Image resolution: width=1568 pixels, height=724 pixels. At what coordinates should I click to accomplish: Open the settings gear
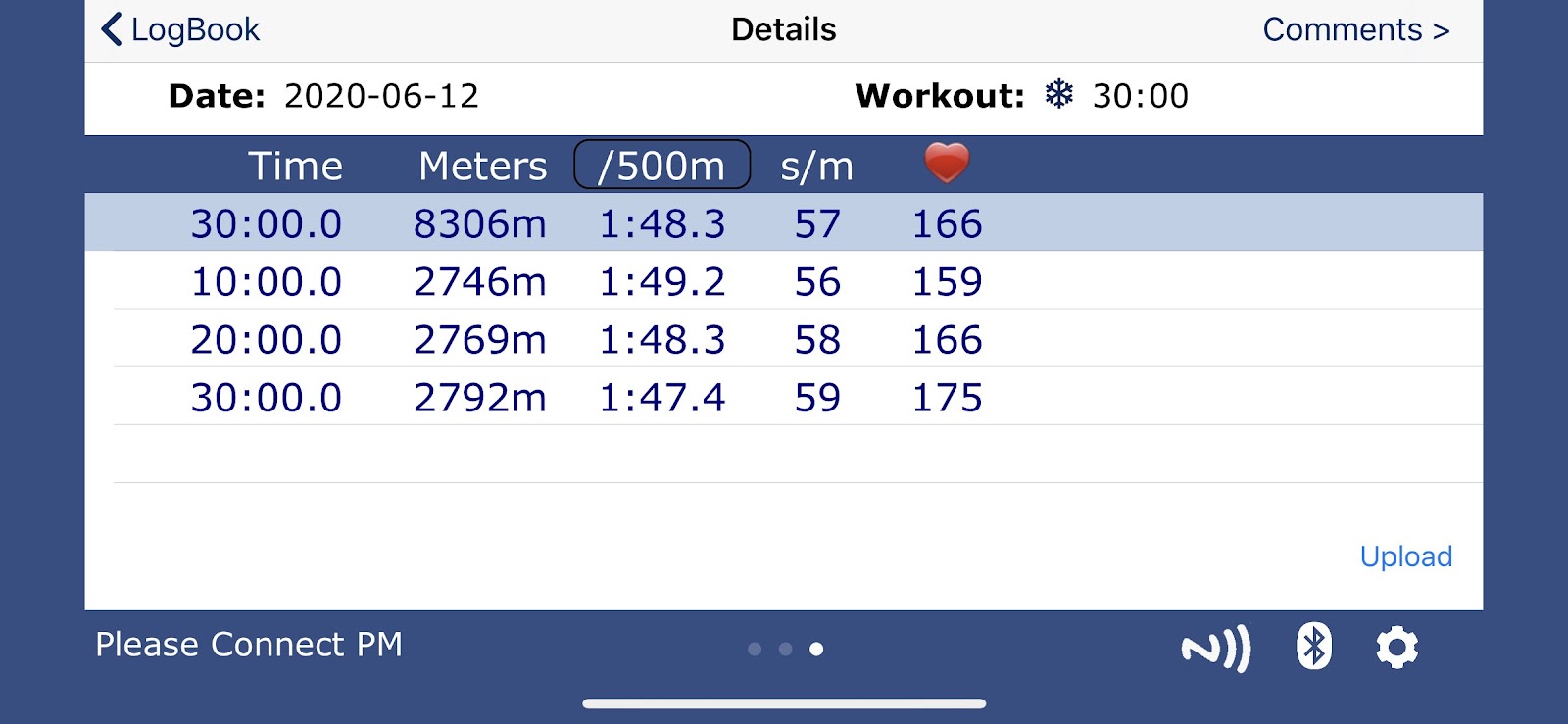(x=1396, y=648)
